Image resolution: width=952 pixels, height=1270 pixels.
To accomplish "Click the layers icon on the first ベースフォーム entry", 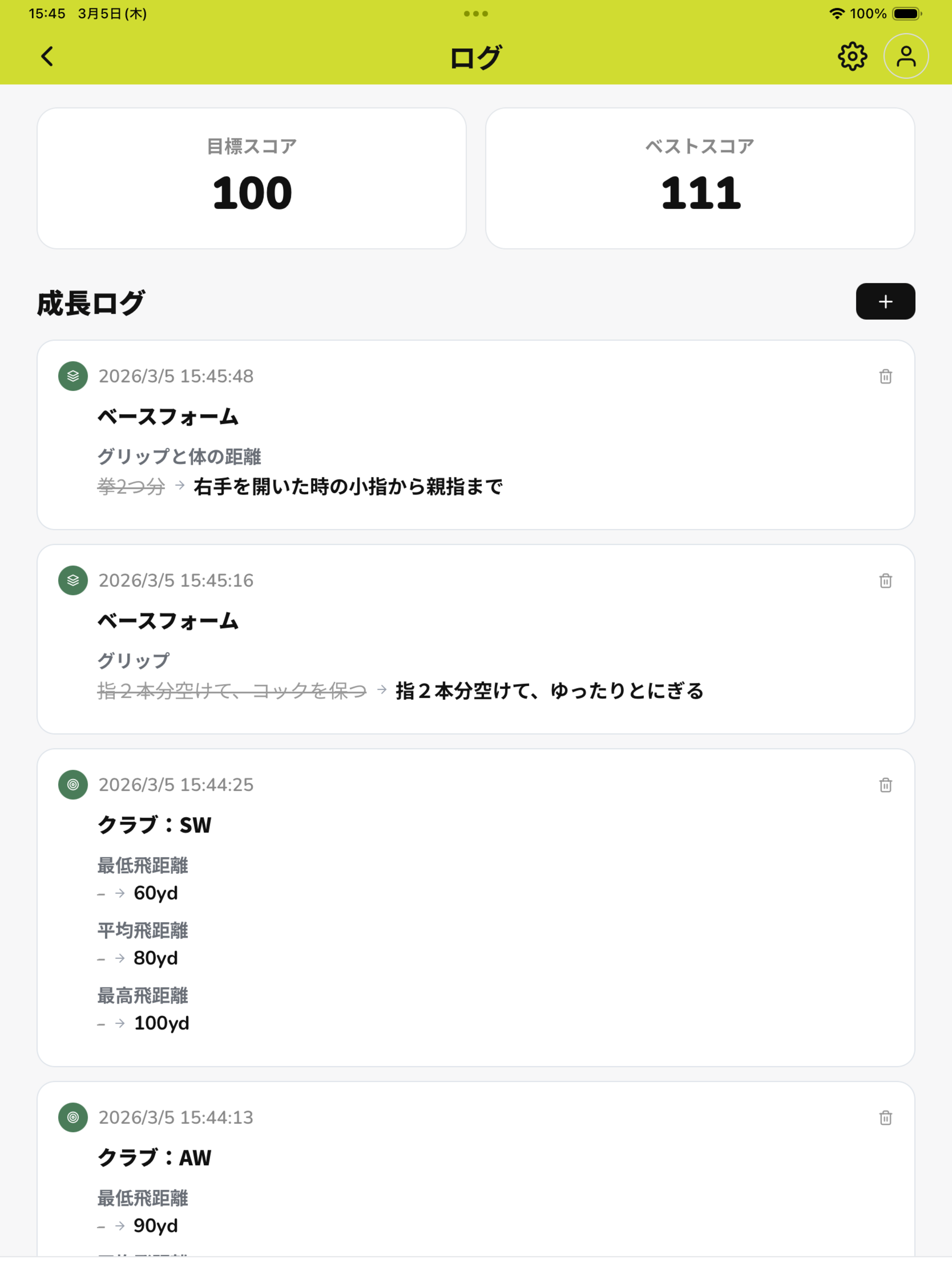I will pos(73,377).
